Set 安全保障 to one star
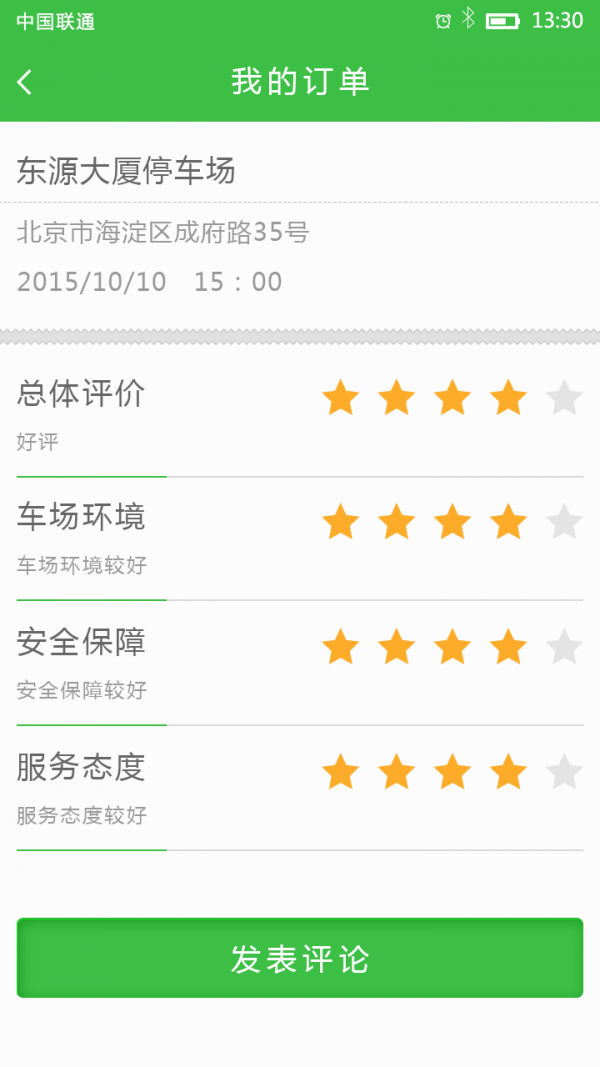 pyautogui.click(x=341, y=646)
